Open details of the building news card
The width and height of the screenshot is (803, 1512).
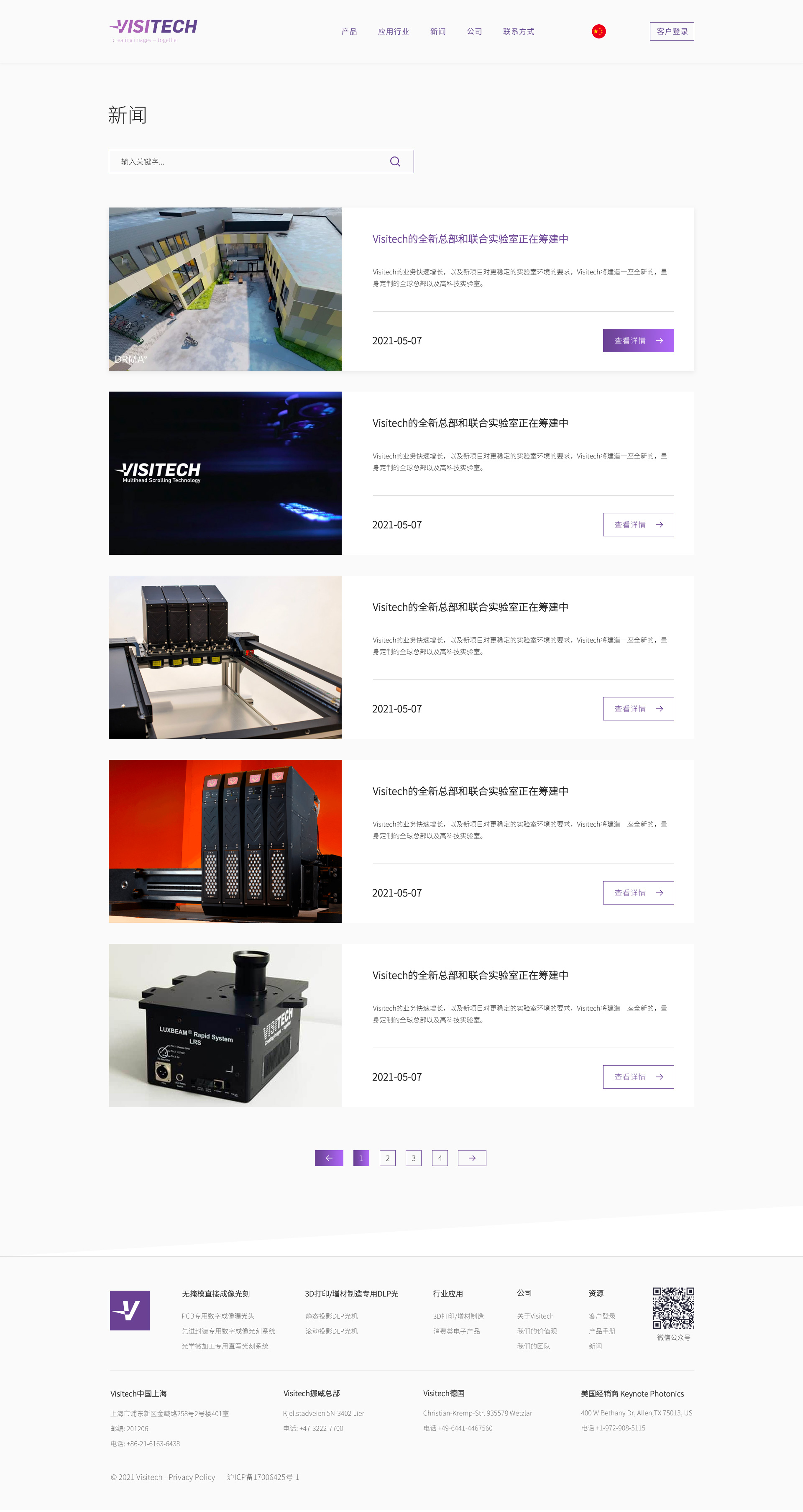(x=638, y=341)
